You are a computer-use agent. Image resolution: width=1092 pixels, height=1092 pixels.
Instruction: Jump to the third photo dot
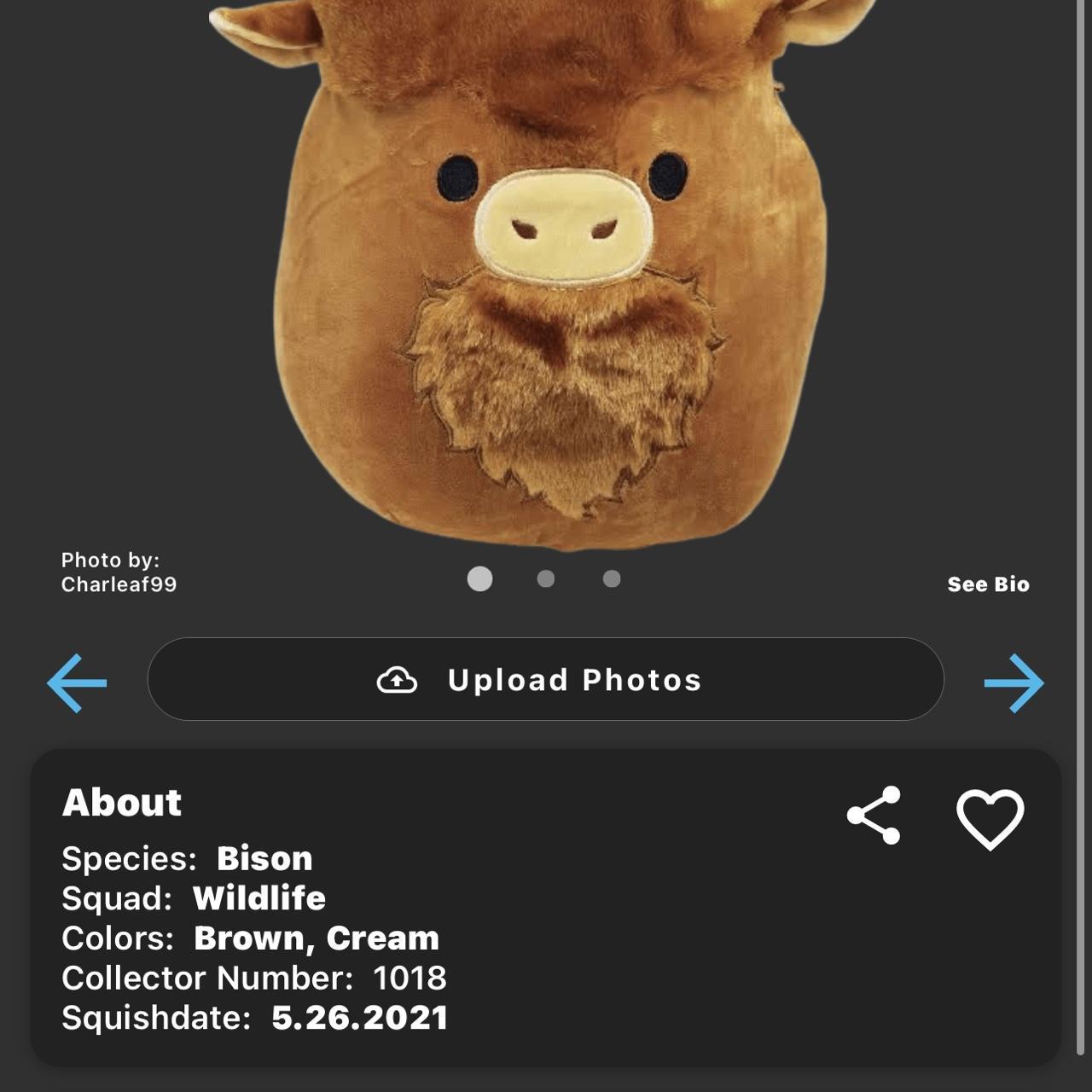612,579
